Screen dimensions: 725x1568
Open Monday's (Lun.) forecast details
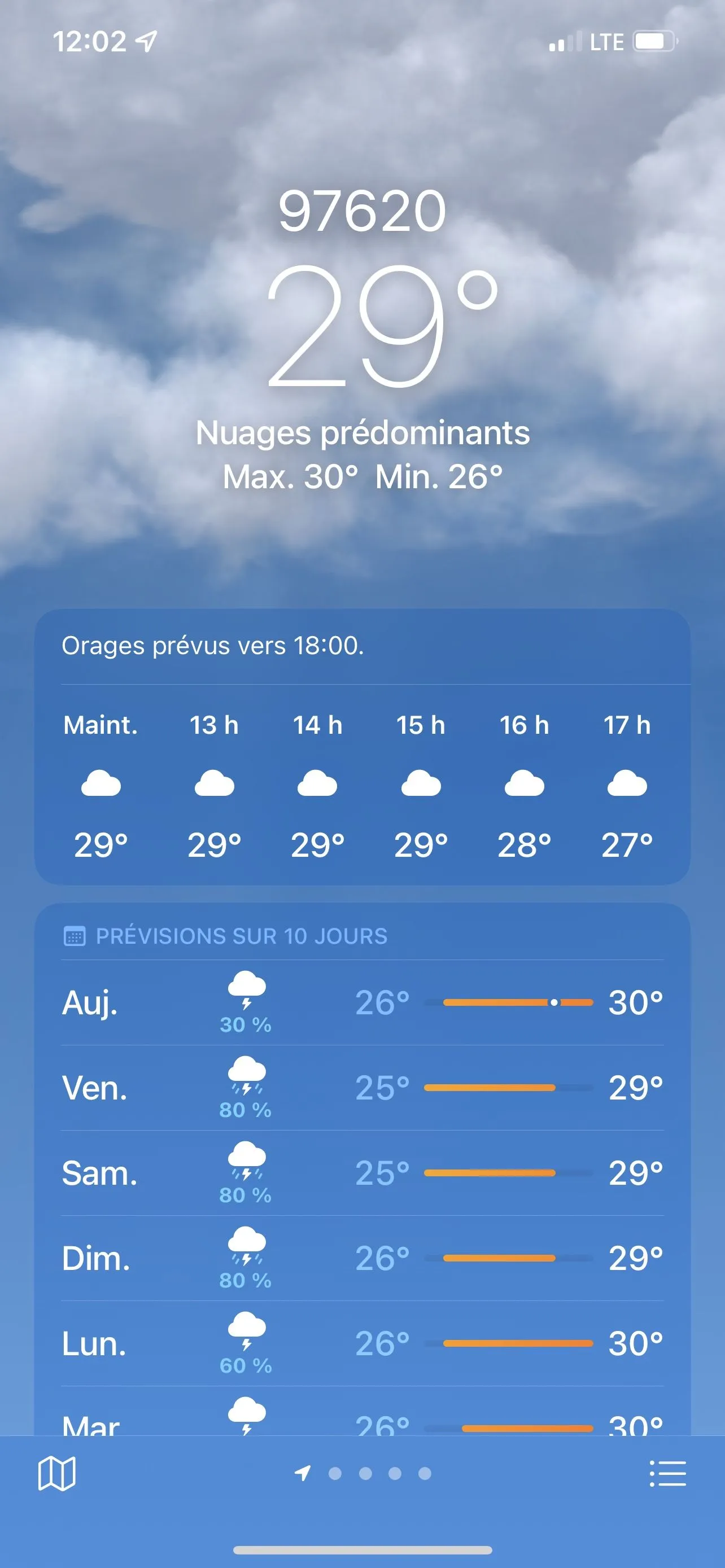(x=362, y=1343)
